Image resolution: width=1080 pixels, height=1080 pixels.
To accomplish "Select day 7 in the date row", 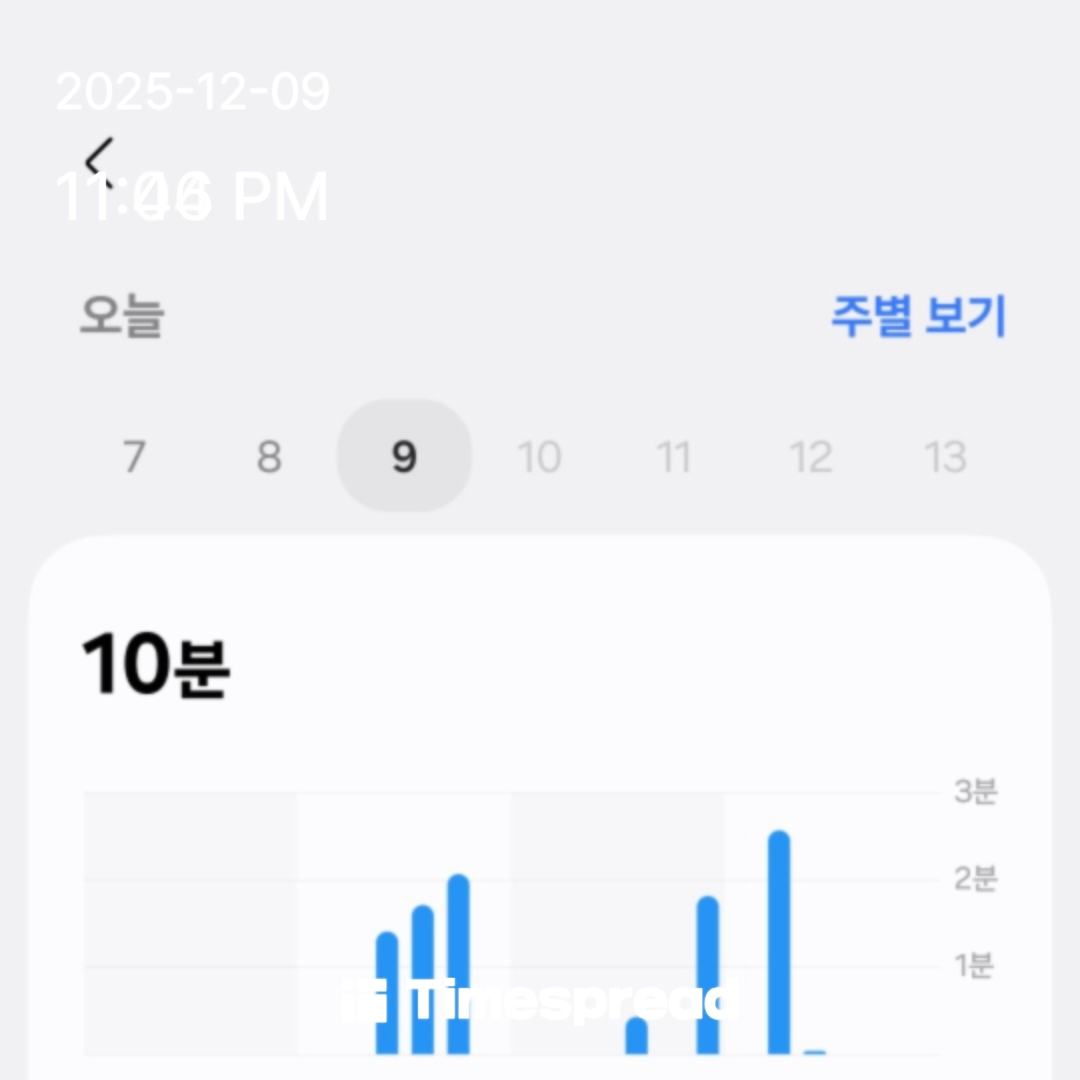I will 134,457.
